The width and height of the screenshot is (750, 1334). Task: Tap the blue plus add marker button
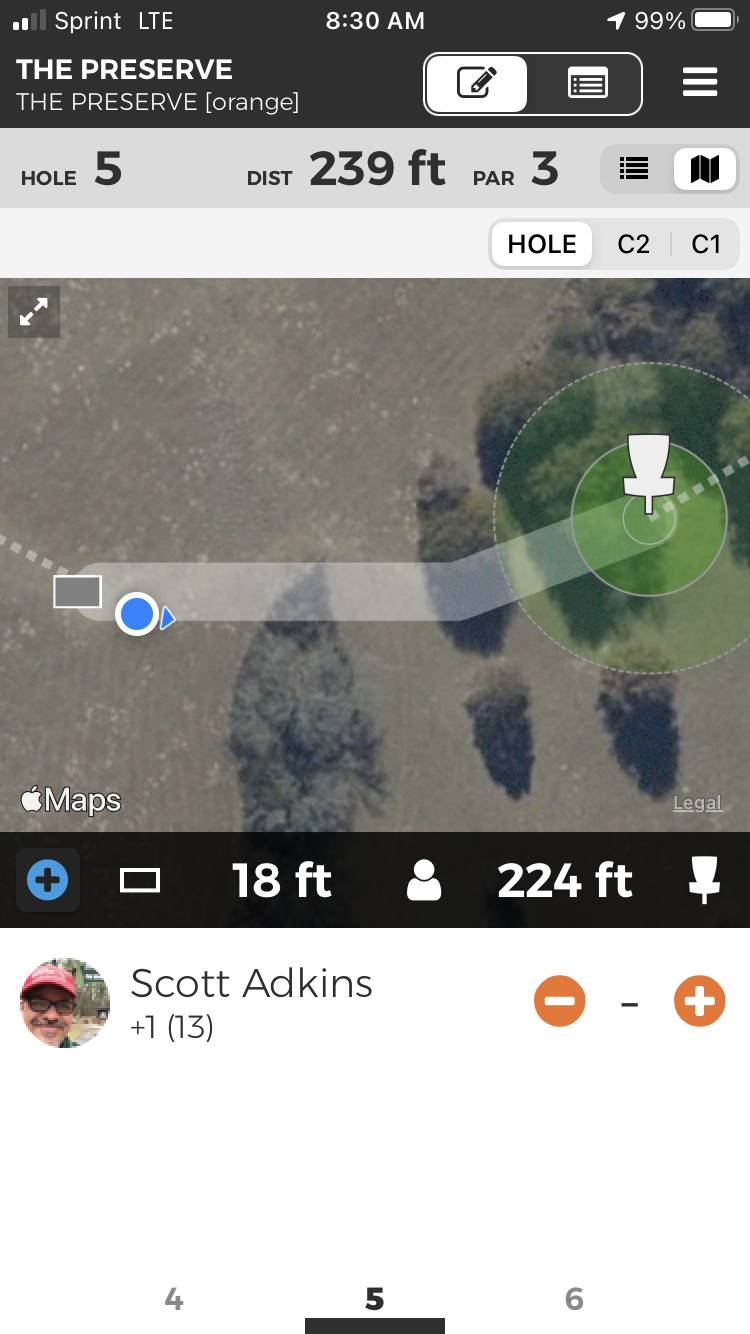point(48,881)
